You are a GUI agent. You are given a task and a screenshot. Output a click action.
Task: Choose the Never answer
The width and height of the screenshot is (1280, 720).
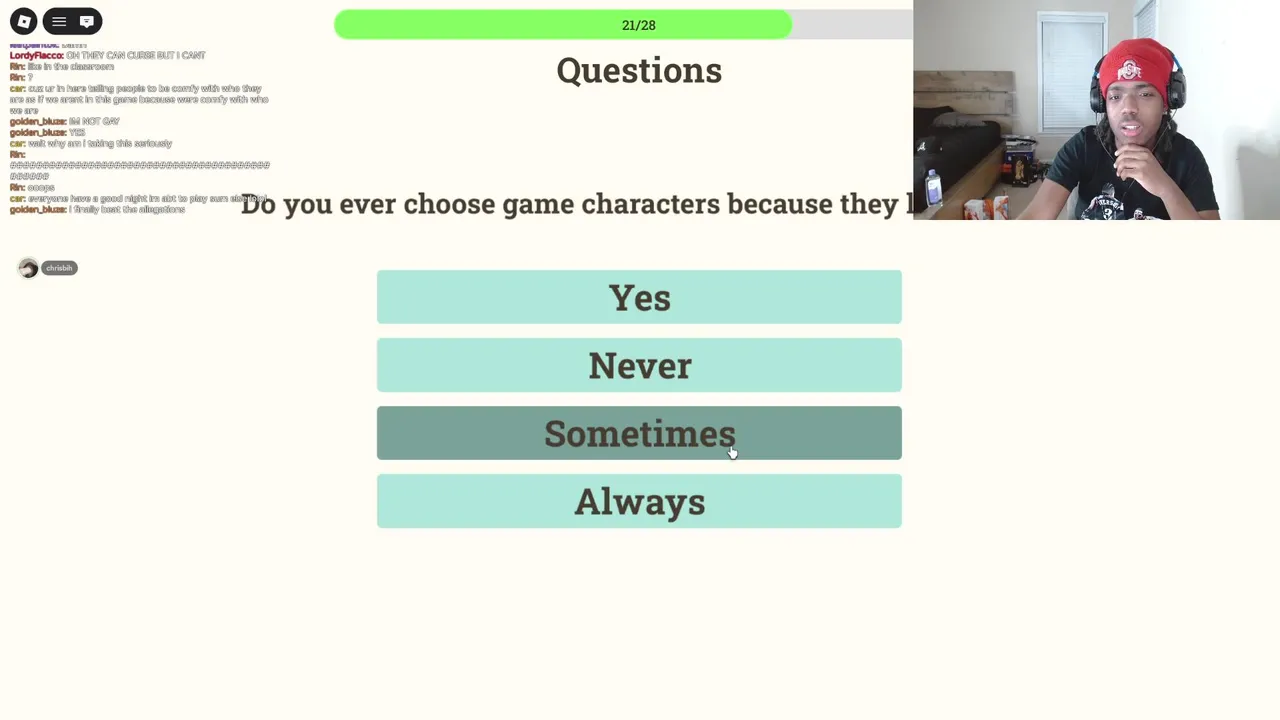[x=639, y=365]
